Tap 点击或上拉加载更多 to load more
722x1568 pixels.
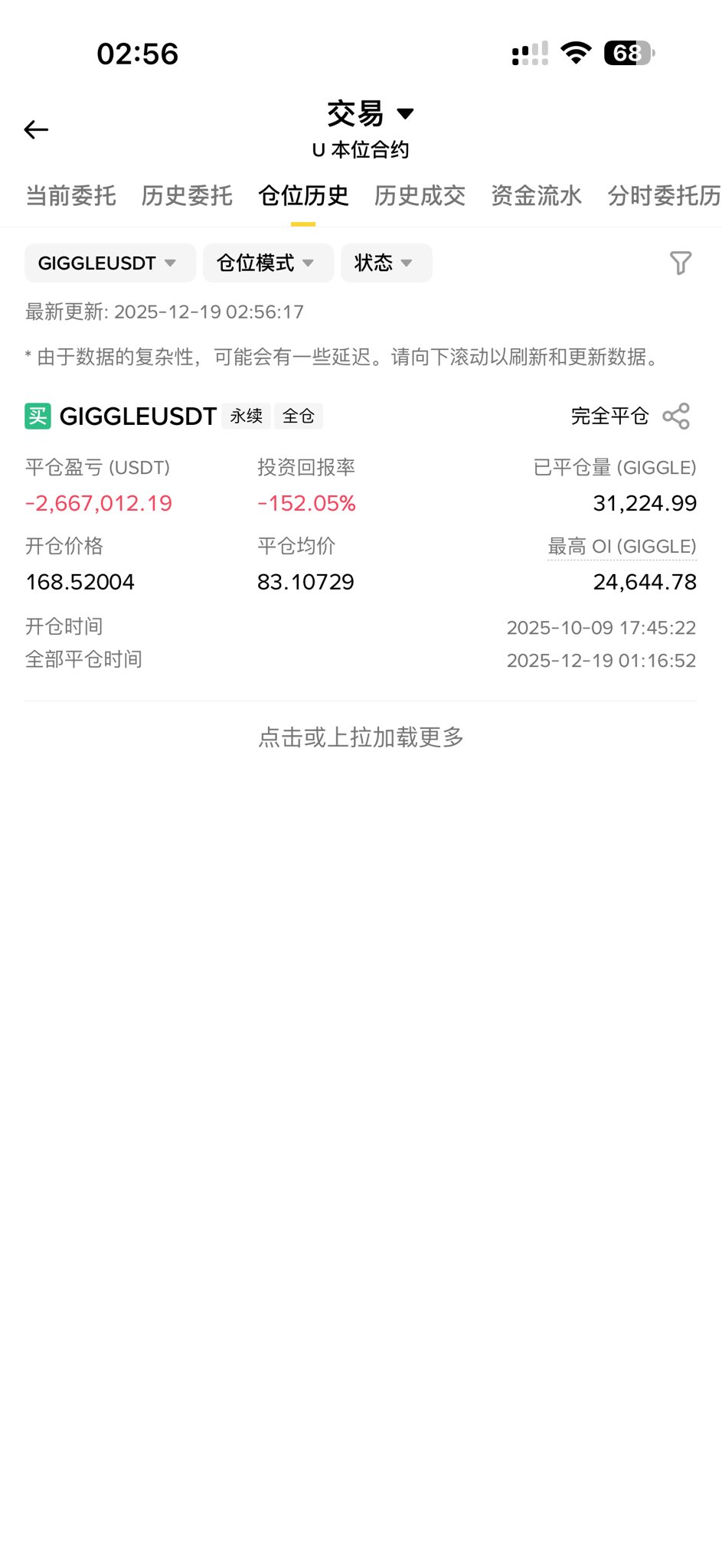click(361, 737)
